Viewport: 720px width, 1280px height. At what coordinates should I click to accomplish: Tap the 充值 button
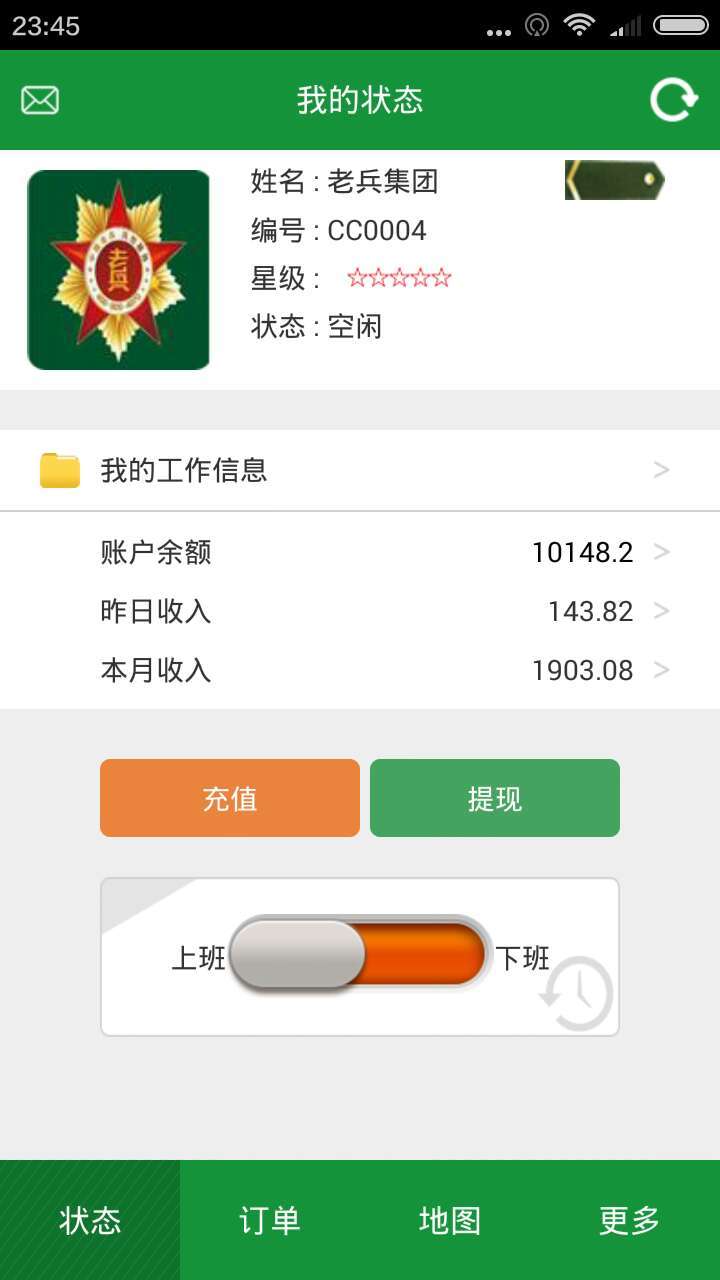[230, 798]
